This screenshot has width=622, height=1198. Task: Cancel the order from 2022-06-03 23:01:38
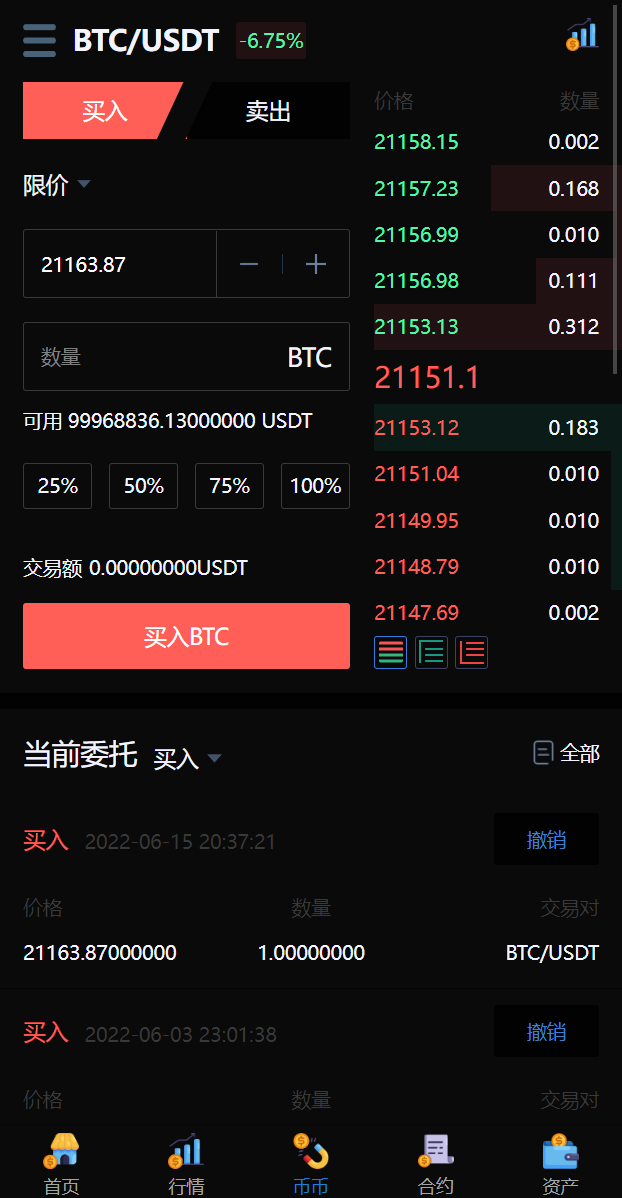click(546, 1032)
